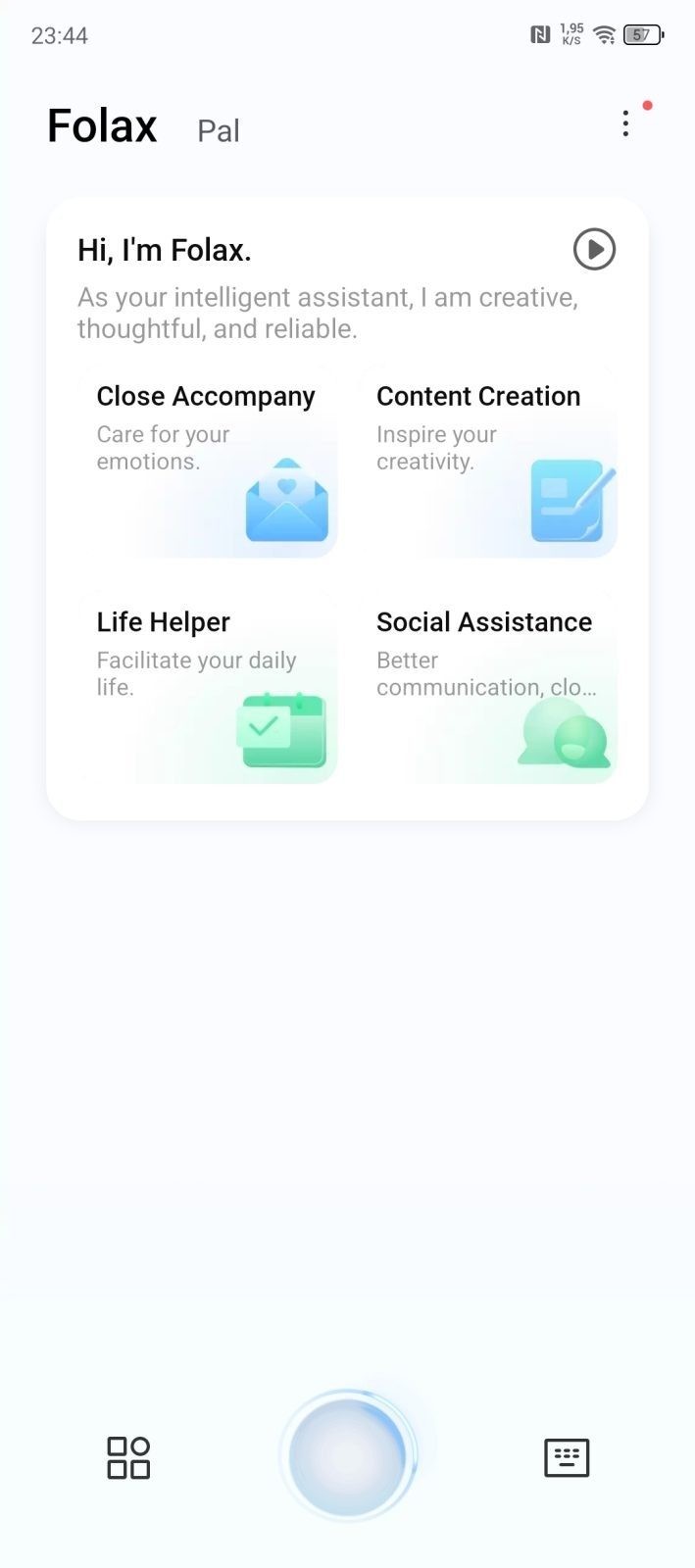Play Folax's introduction audio

(x=594, y=249)
